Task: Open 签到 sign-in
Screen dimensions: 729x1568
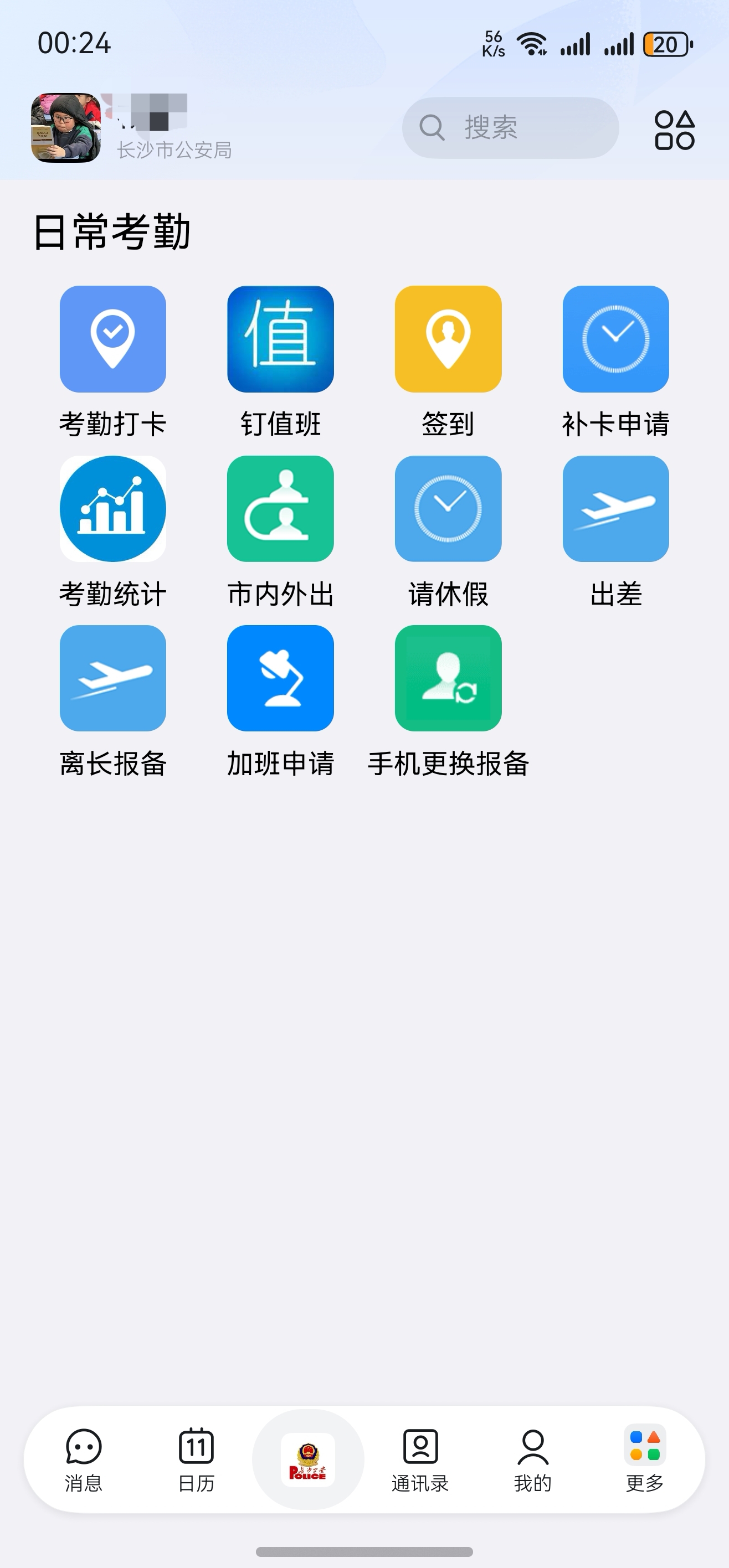Action: pos(448,339)
